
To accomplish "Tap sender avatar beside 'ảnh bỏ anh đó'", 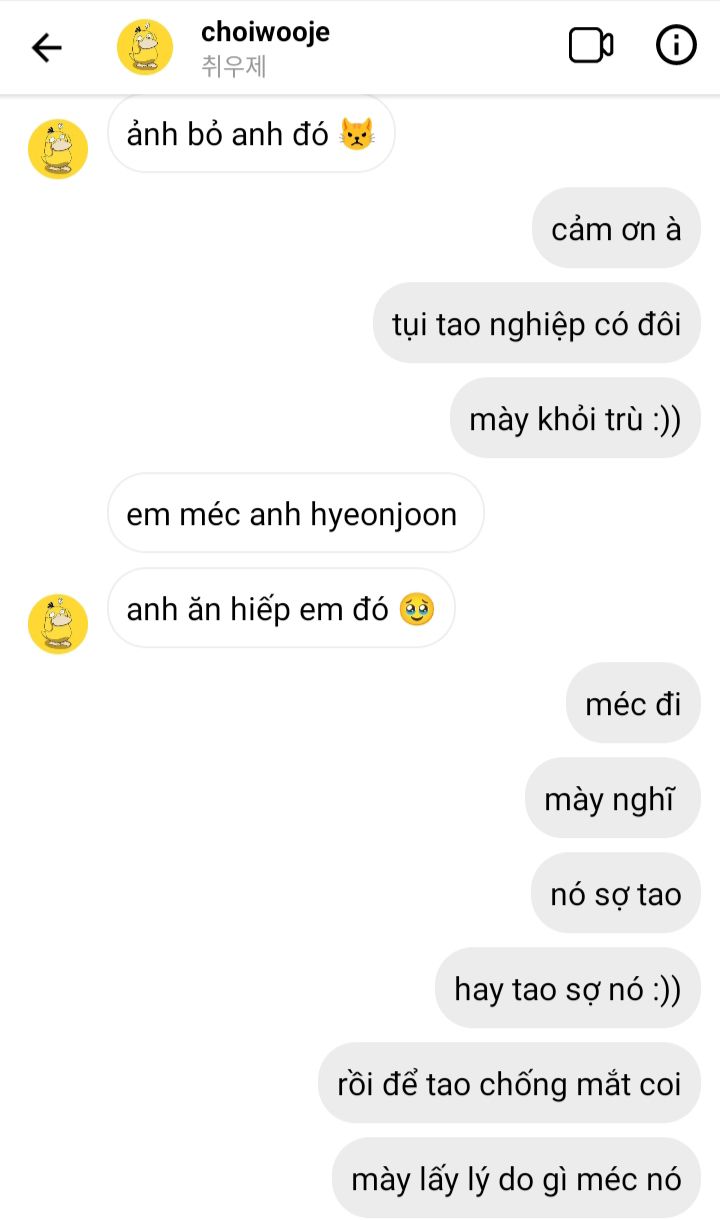I will click(58, 149).
